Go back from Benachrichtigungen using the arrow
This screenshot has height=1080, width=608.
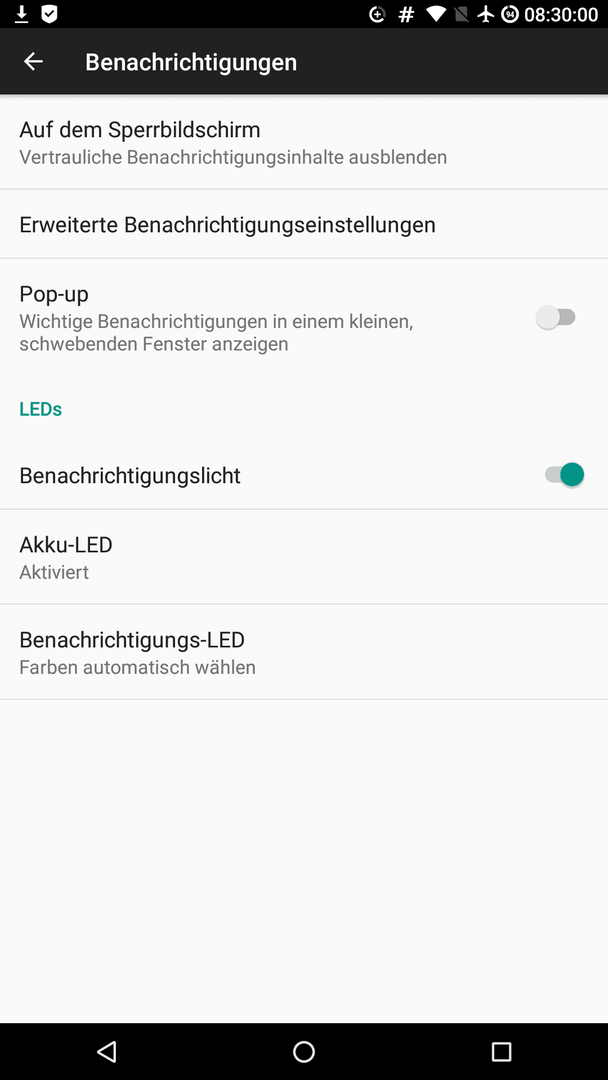[x=33, y=61]
